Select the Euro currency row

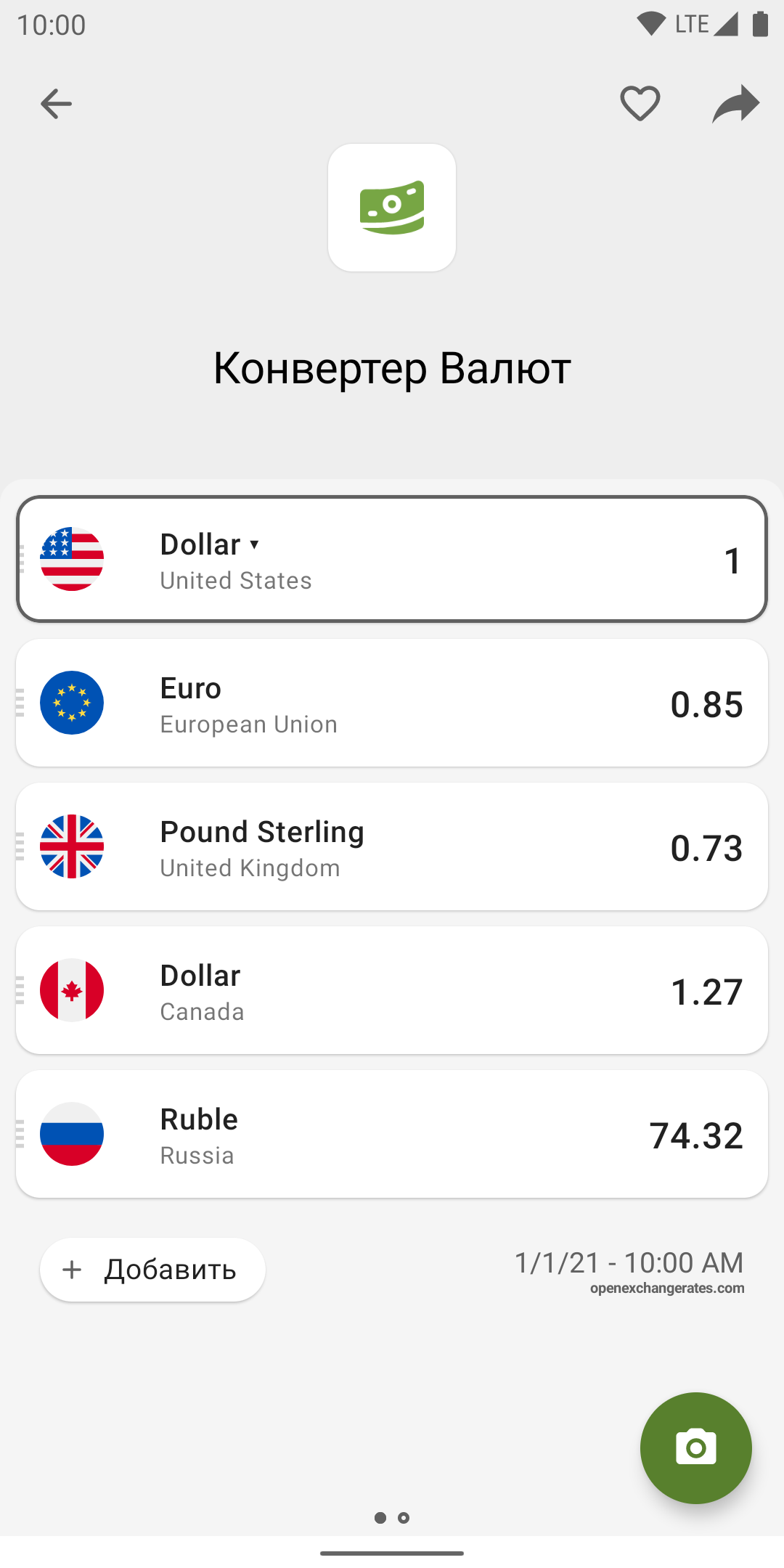[392, 703]
